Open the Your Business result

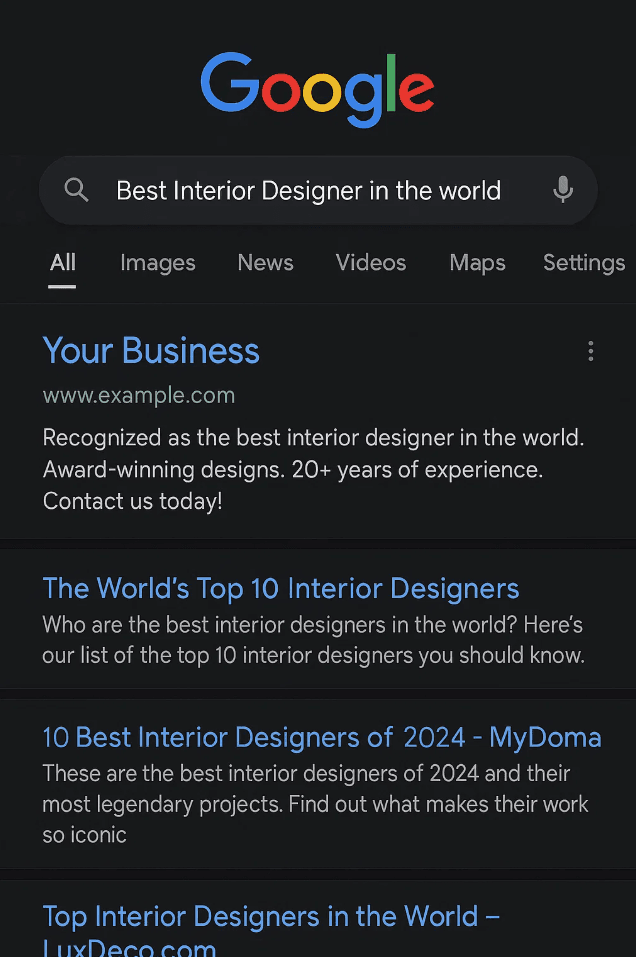click(151, 351)
